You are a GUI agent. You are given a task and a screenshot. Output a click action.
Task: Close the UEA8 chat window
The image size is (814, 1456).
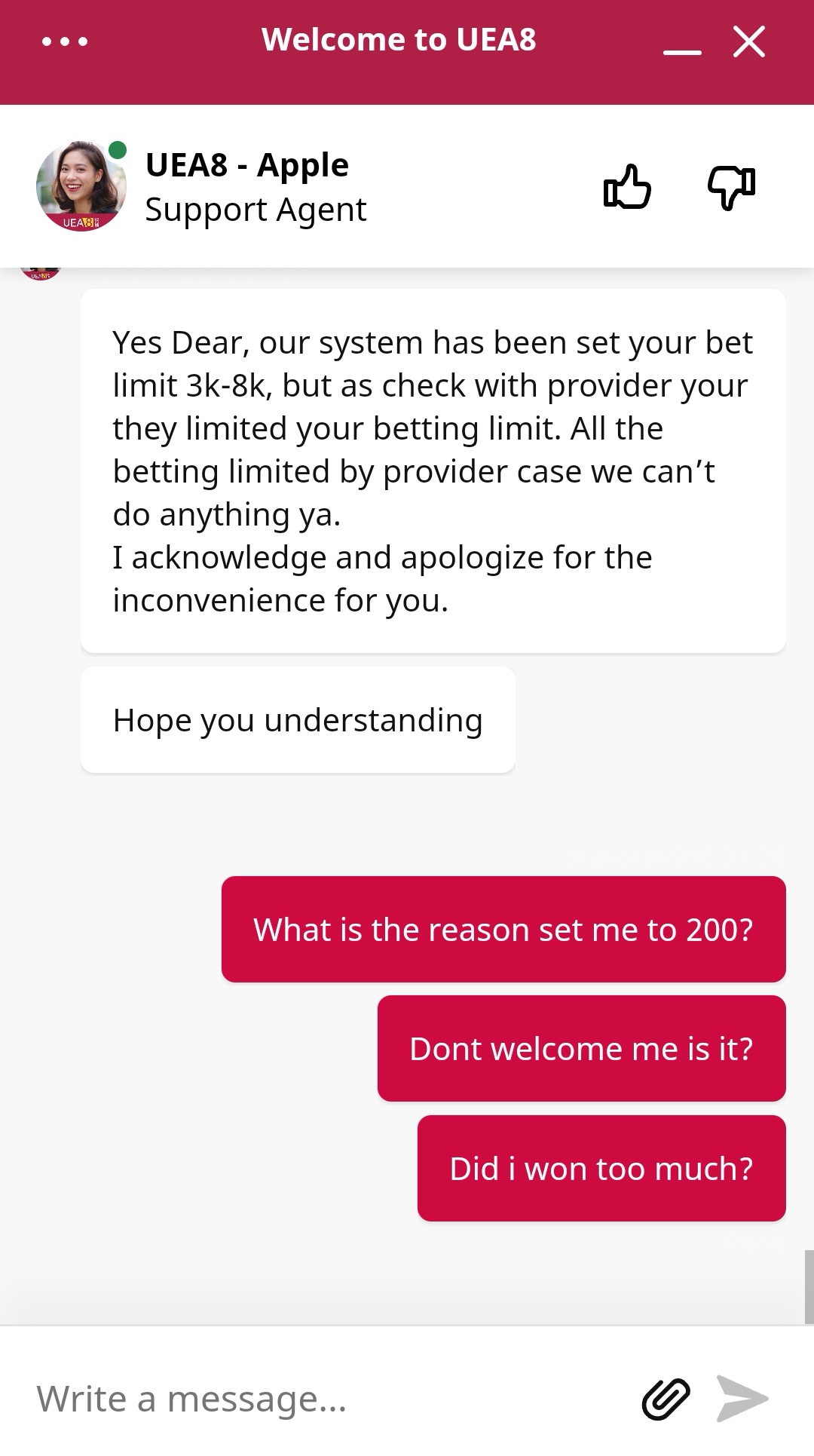(748, 41)
